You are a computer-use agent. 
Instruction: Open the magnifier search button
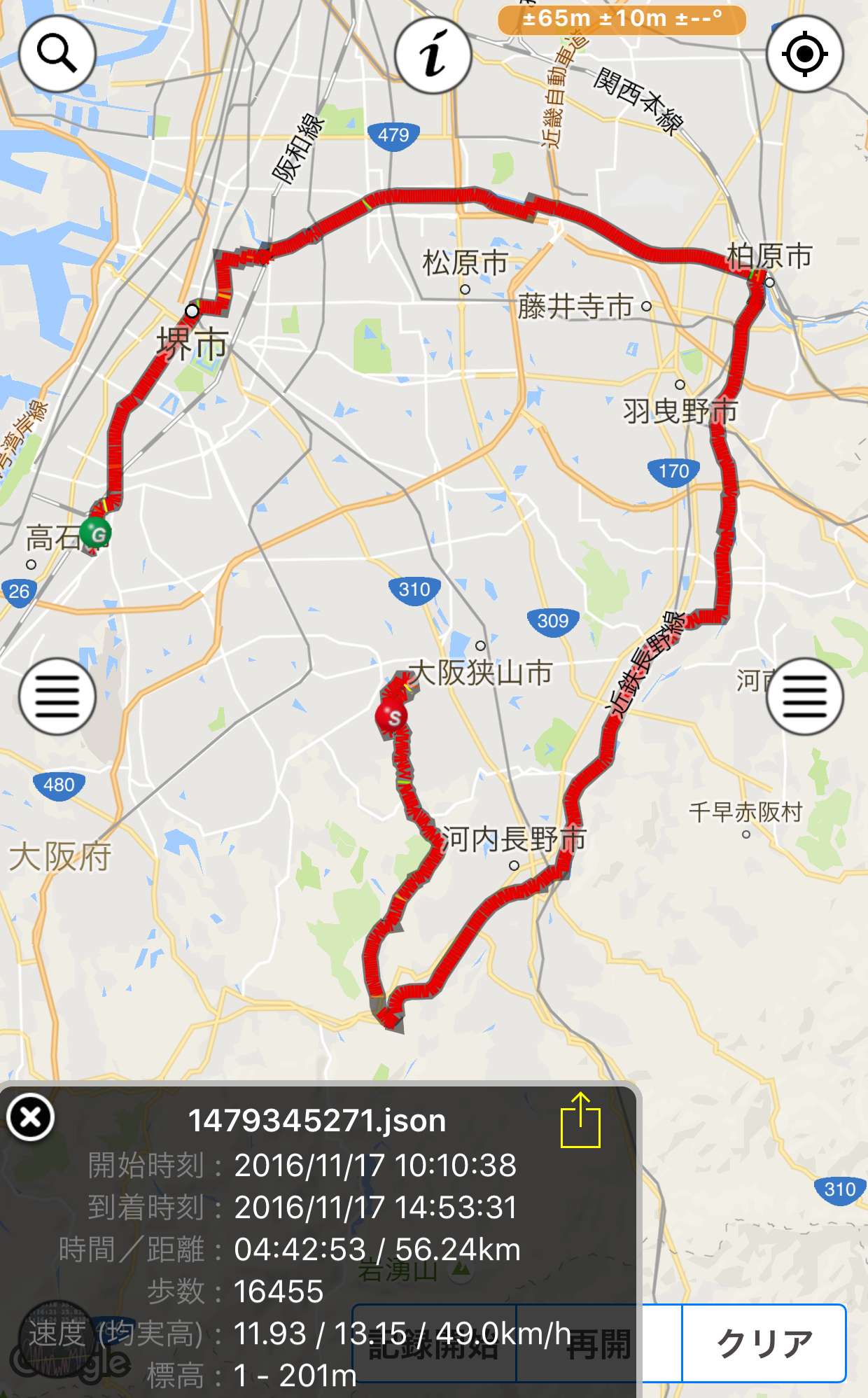[x=57, y=54]
